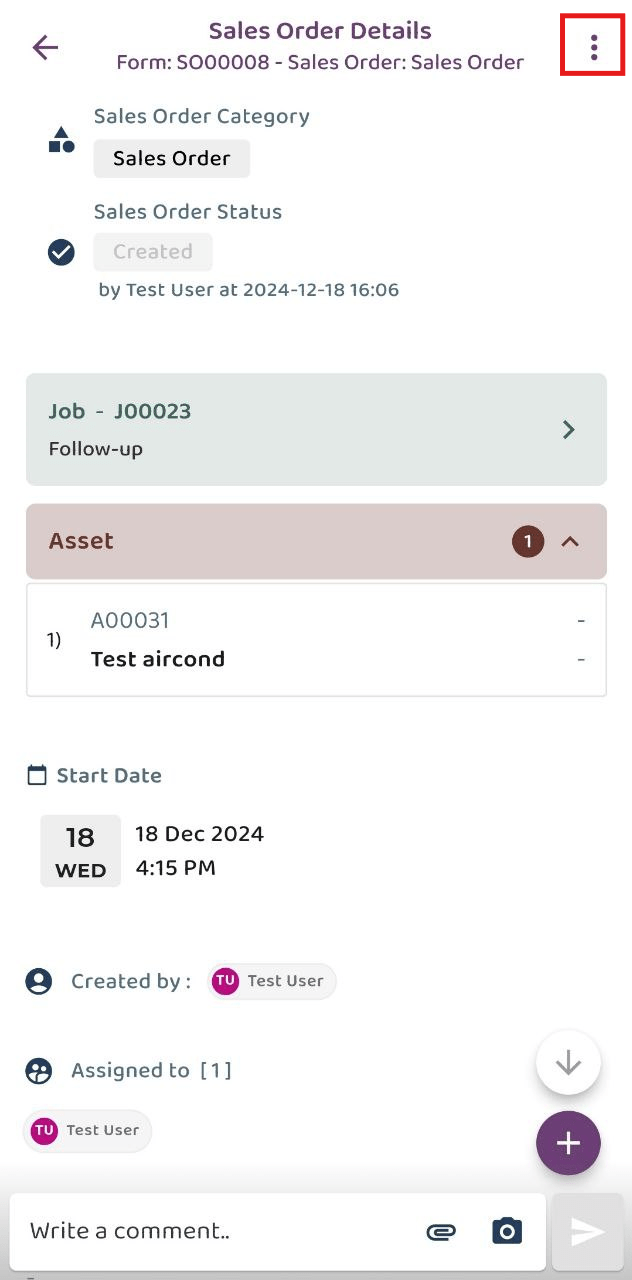Tap the purple plus floating button
Viewport: 632px width, 1280px height.
tap(568, 1142)
